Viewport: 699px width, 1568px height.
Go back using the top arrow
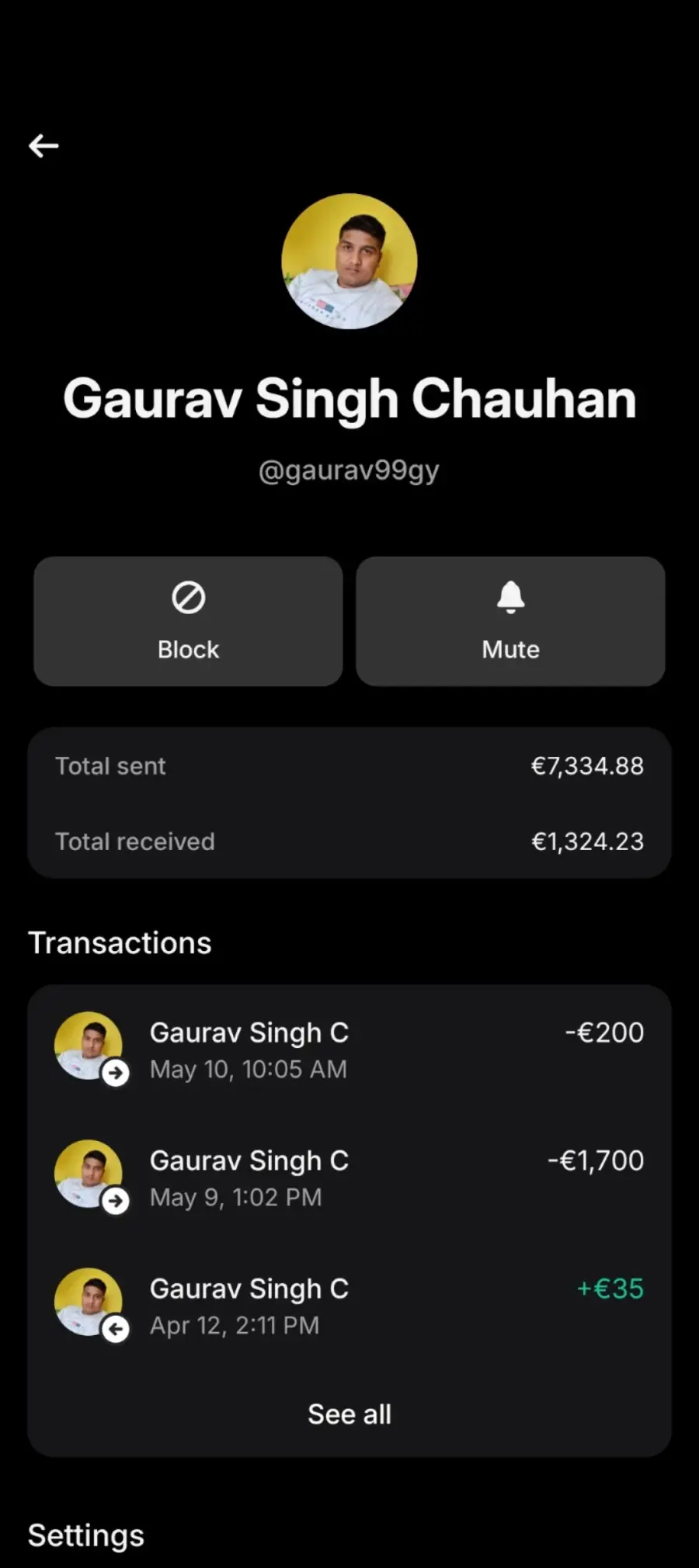(x=43, y=145)
